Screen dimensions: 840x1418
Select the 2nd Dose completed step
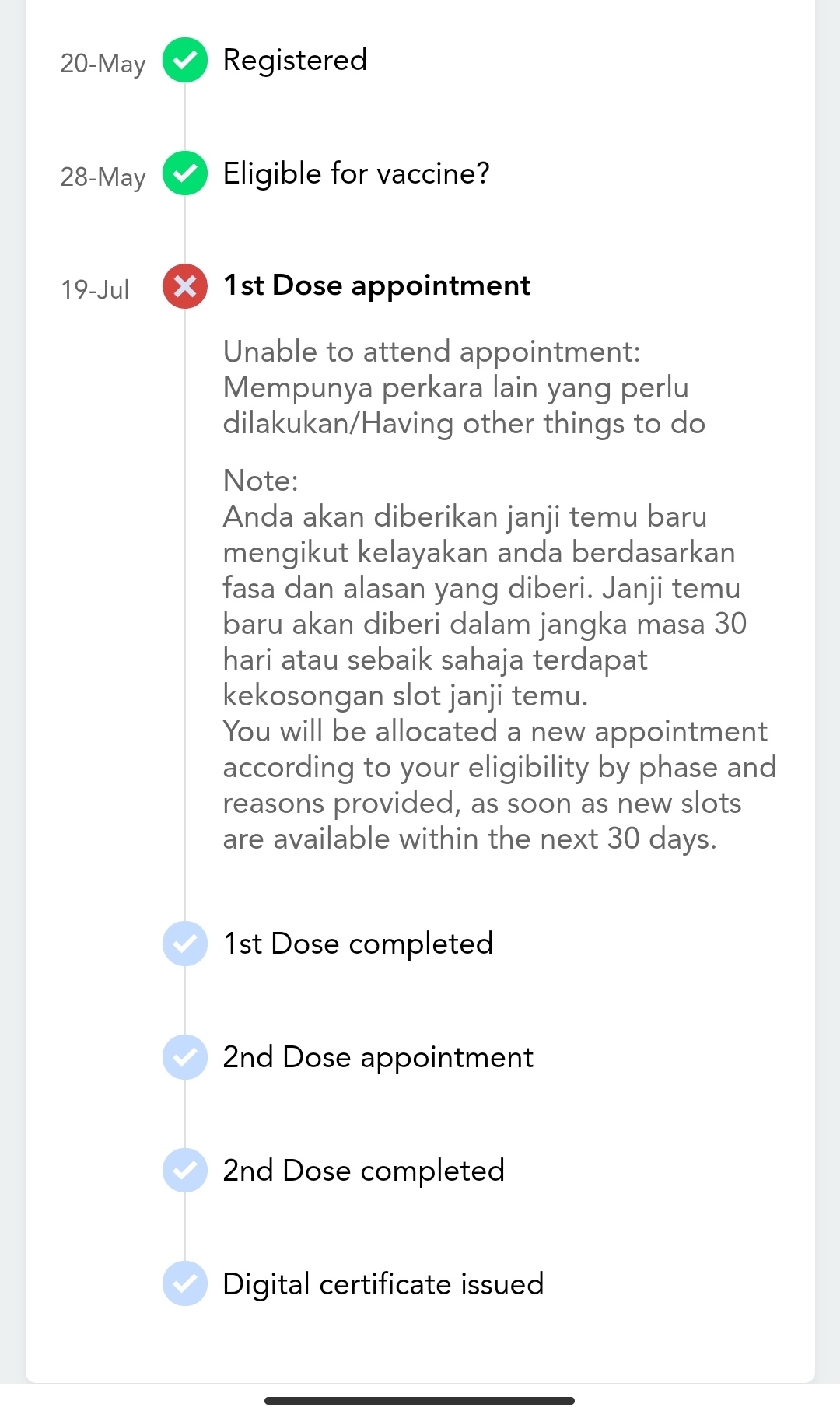pyautogui.click(x=363, y=1171)
